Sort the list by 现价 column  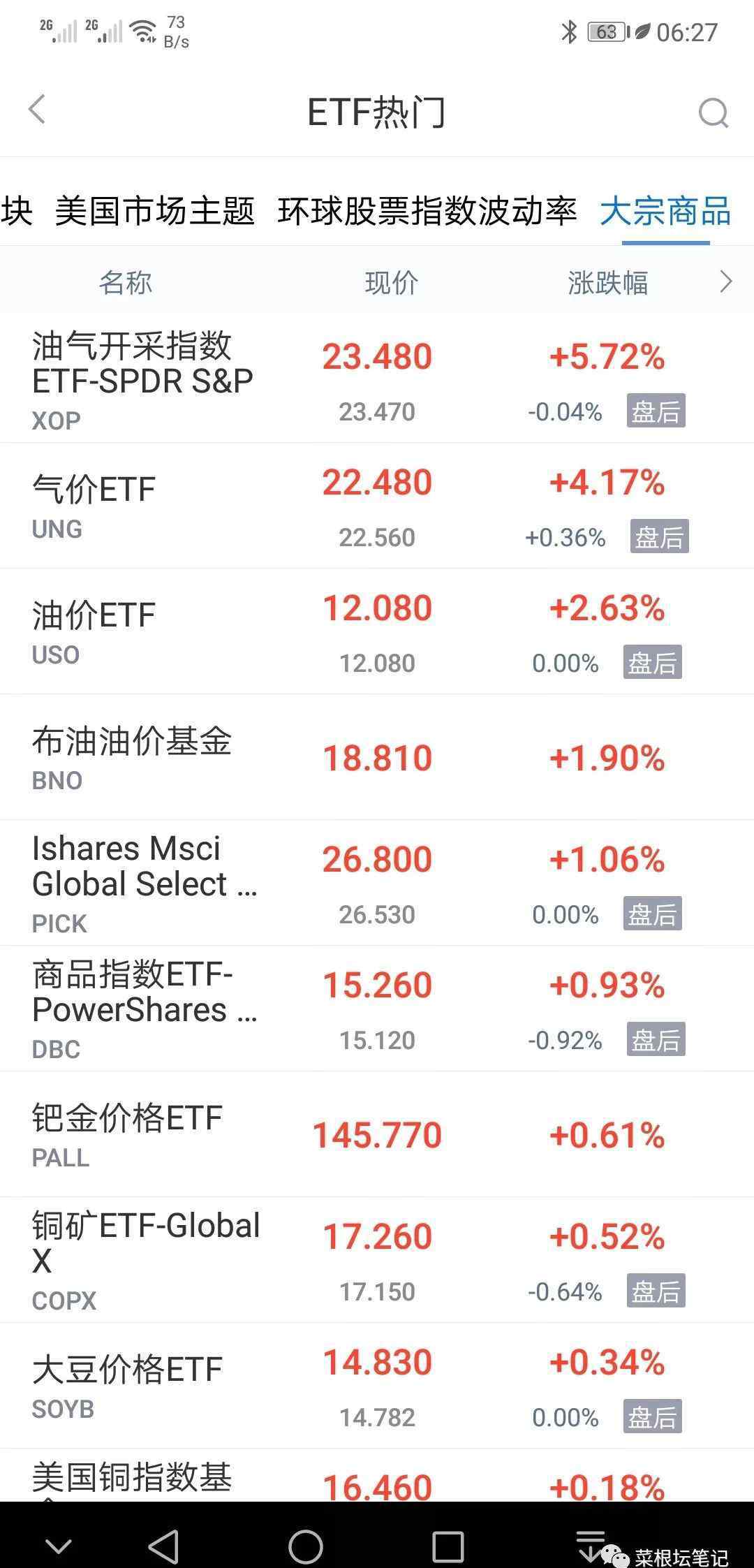coord(392,283)
